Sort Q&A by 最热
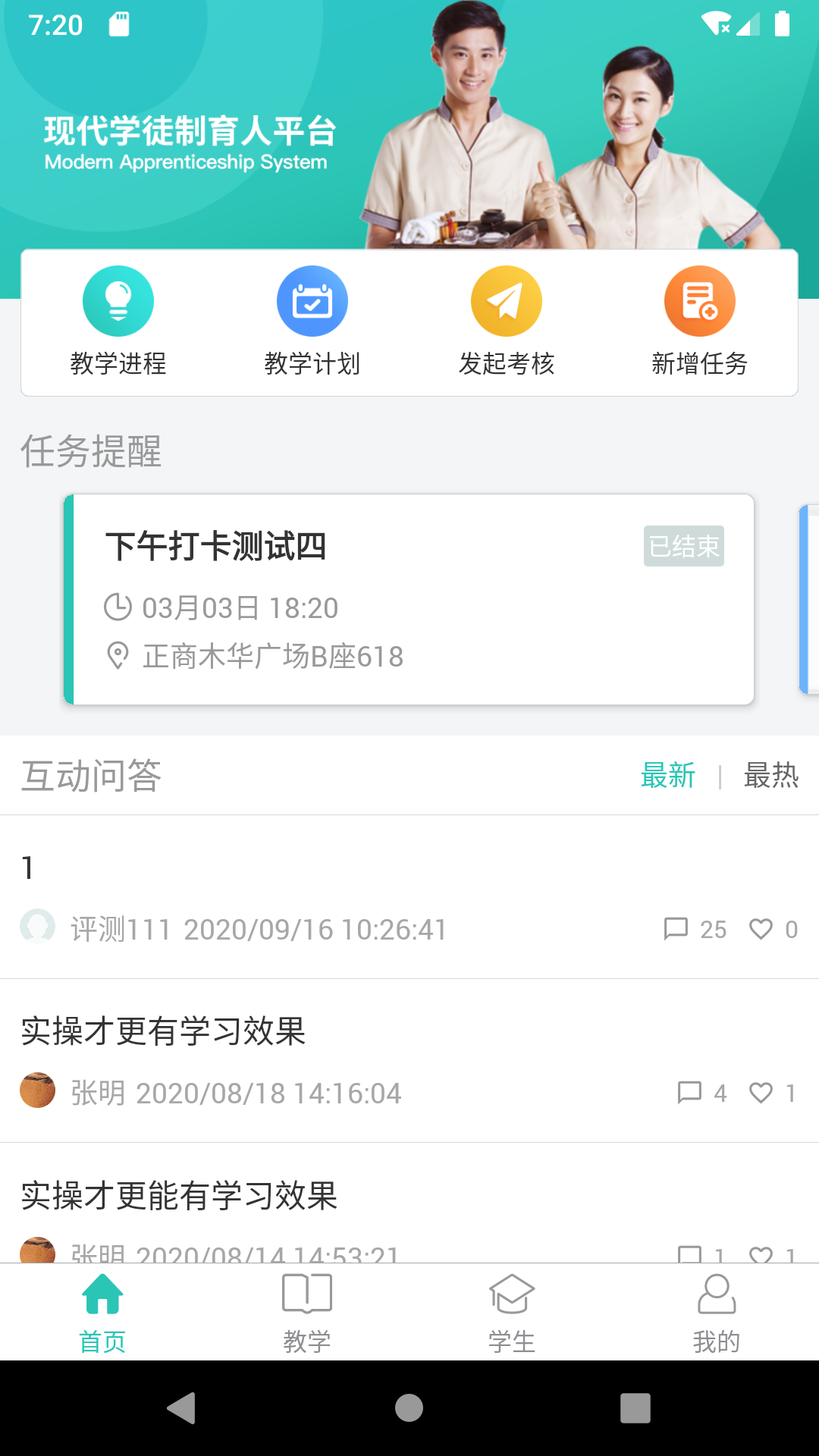The width and height of the screenshot is (819, 1456). [770, 776]
